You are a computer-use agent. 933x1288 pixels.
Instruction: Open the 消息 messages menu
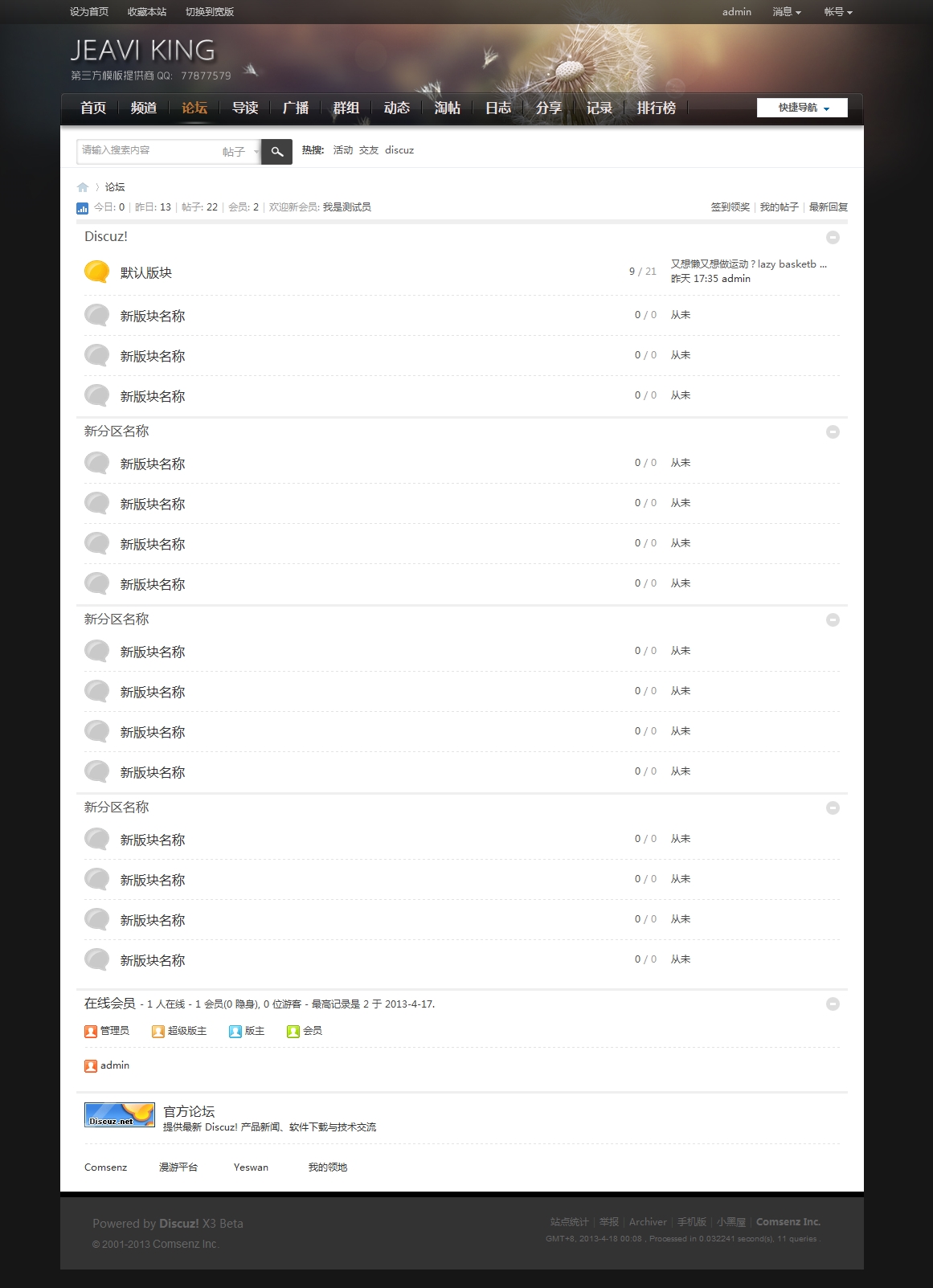pos(786,12)
